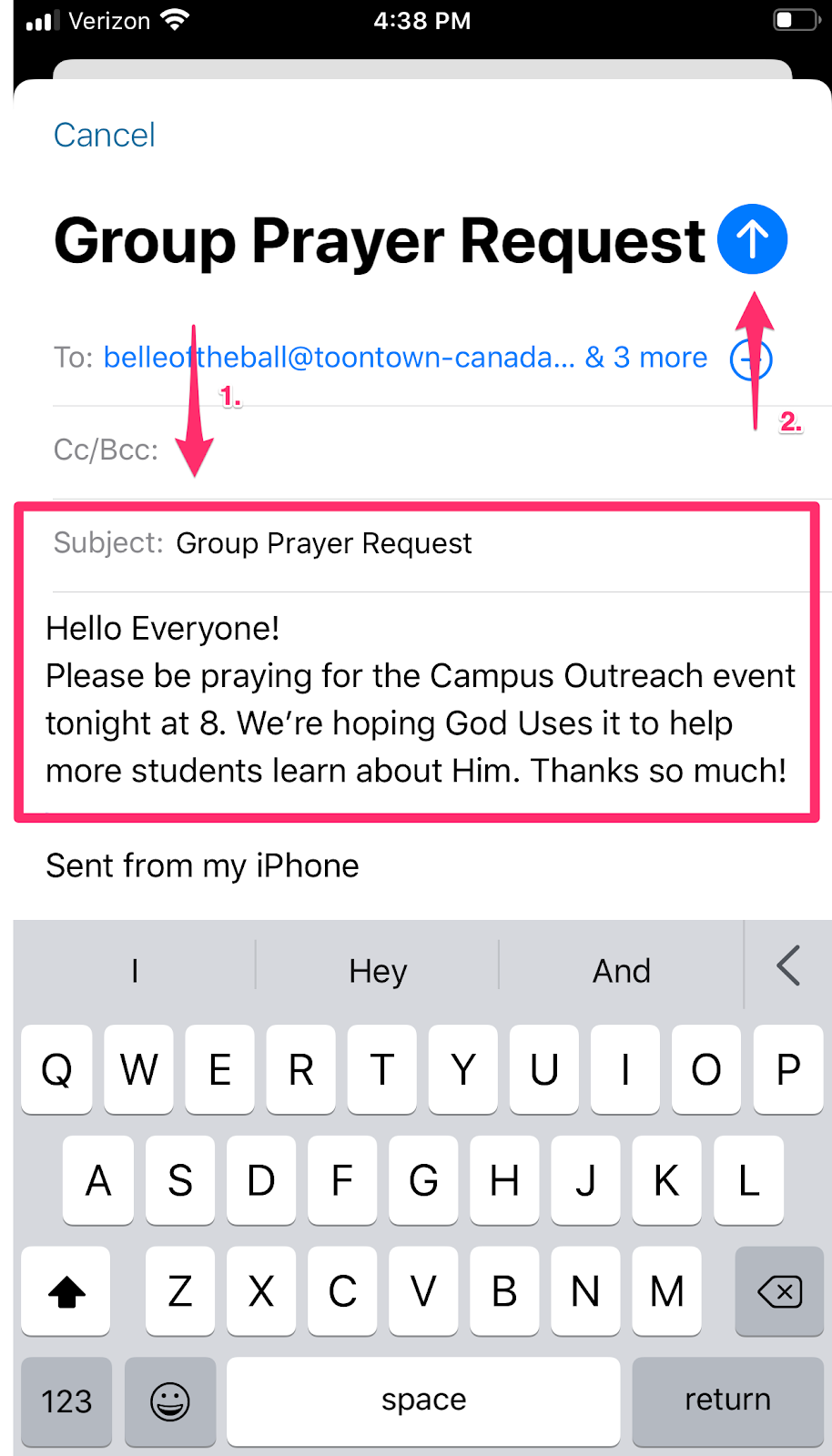
Task: Collapse the suggestion bar with the chevron
Action: 787,966
